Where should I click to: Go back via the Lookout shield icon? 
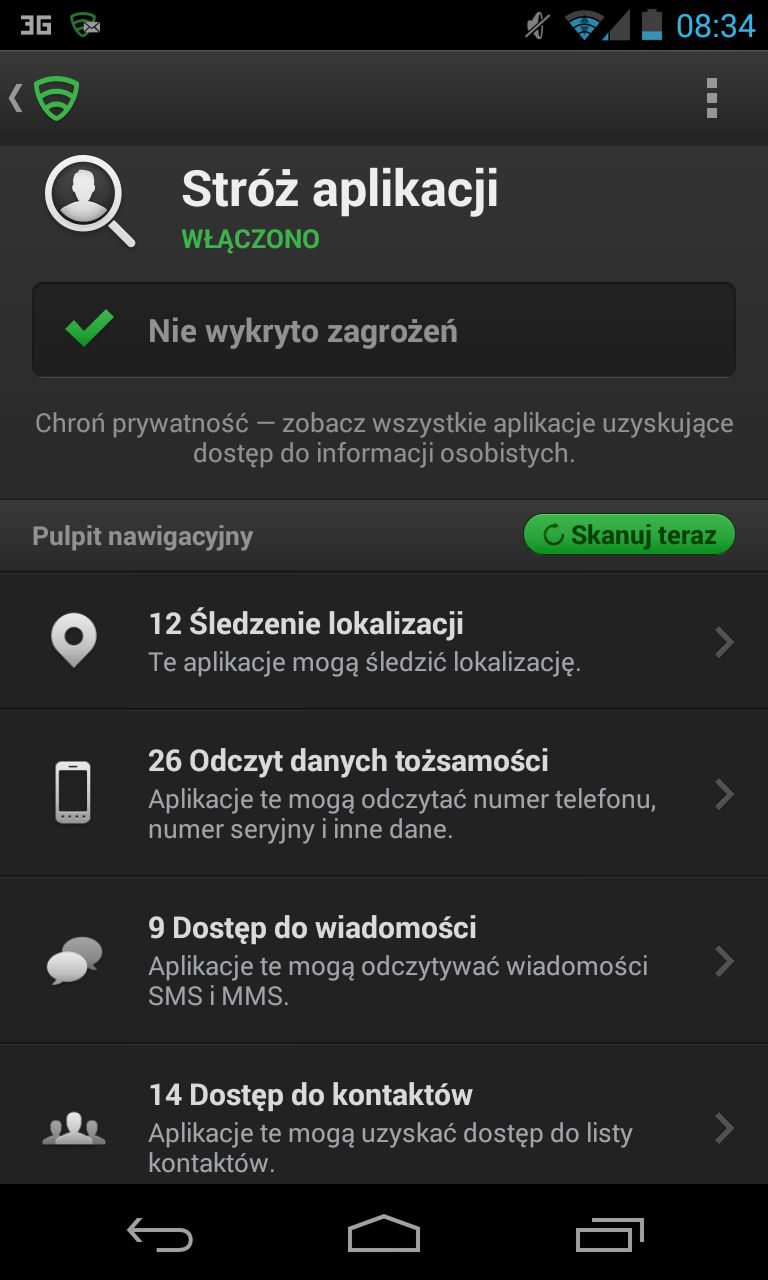pyautogui.click(x=45, y=98)
